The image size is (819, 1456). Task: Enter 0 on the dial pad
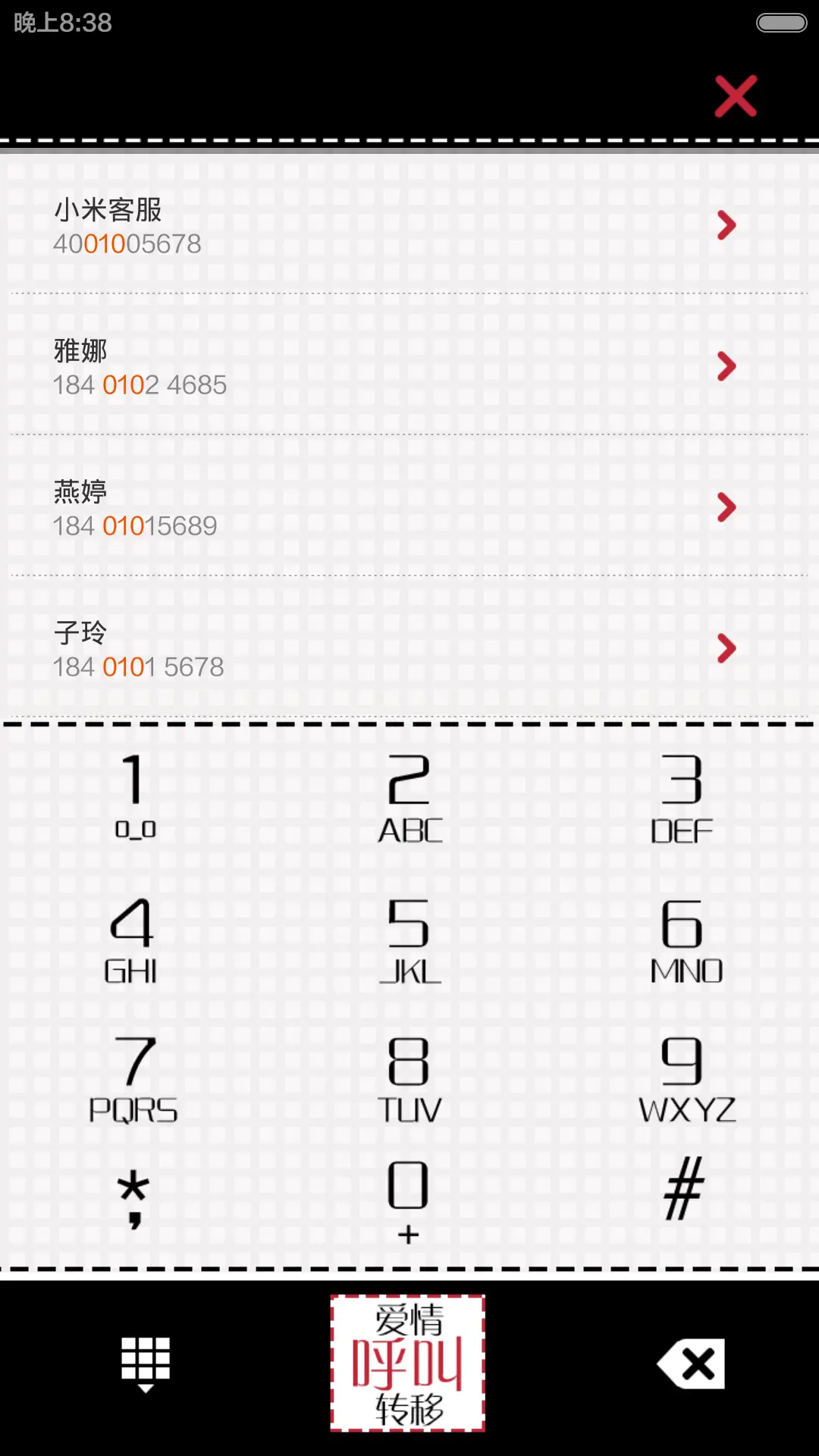(409, 1200)
